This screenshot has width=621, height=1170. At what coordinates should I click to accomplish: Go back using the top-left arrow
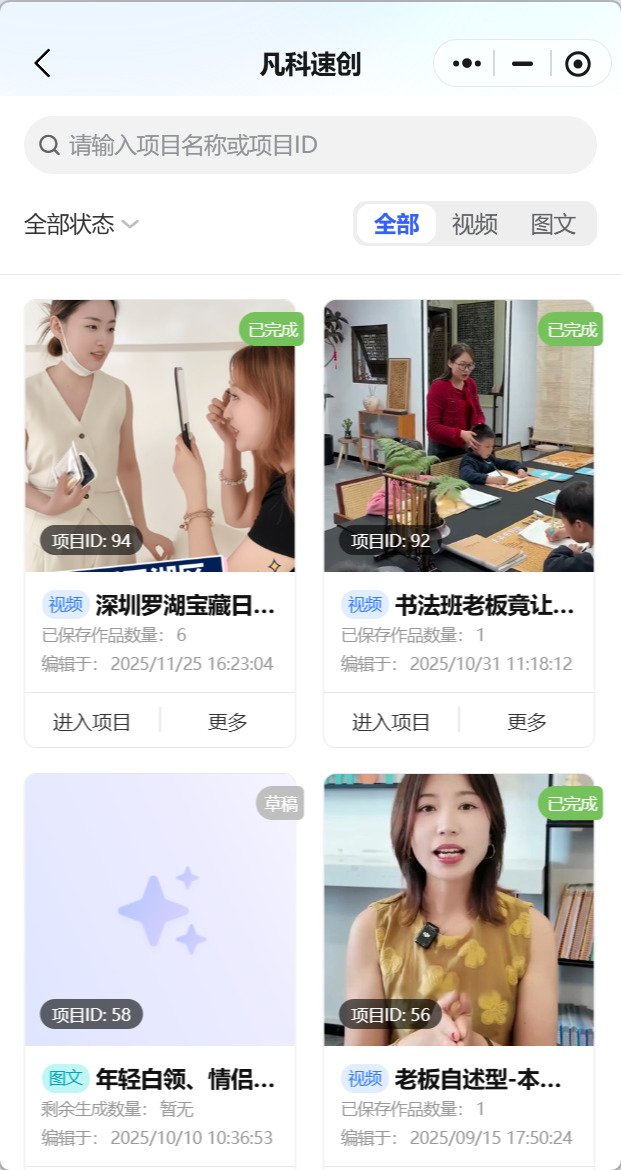tap(42, 64)
